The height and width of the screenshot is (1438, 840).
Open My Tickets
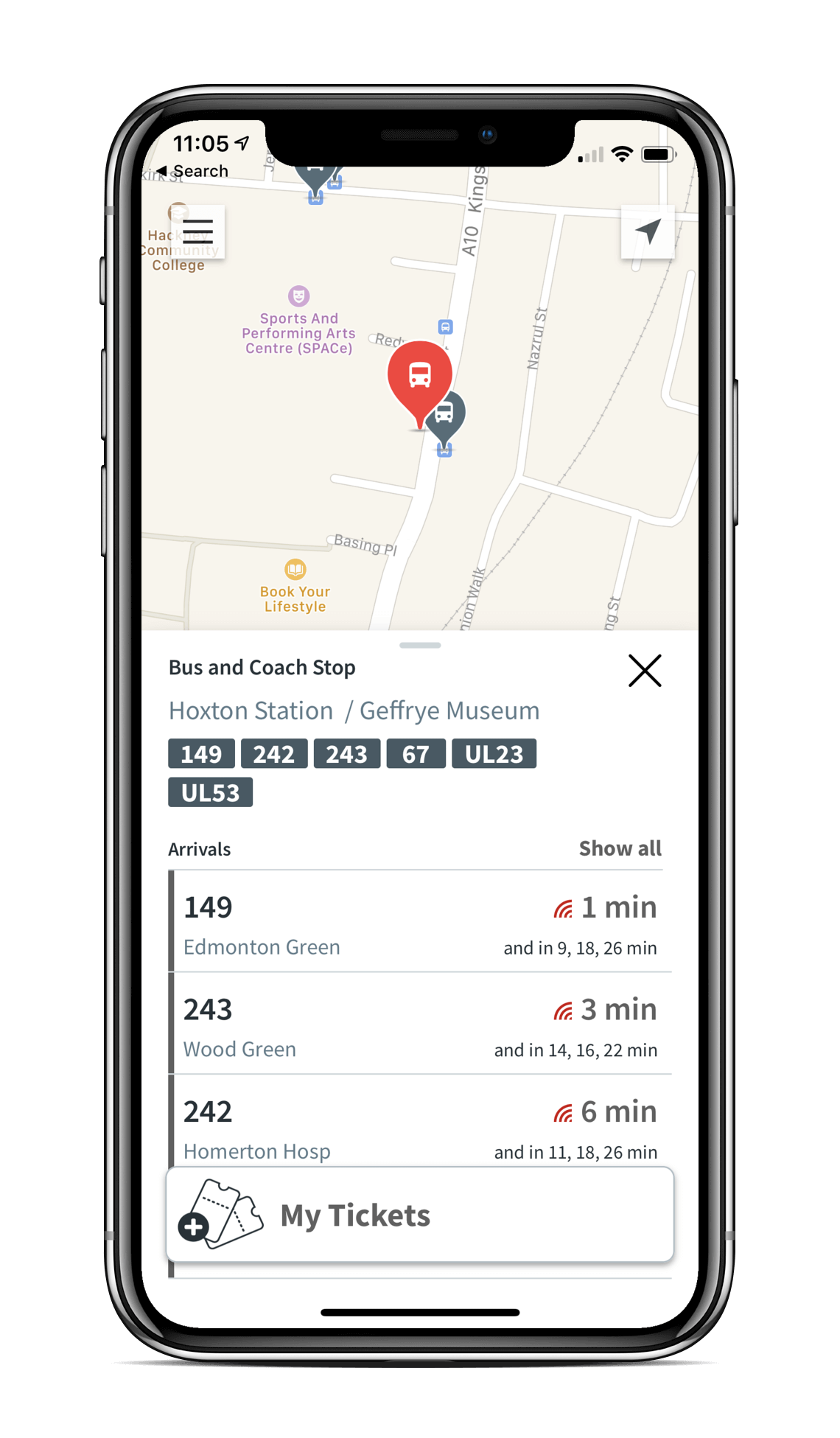[420, 1214]
